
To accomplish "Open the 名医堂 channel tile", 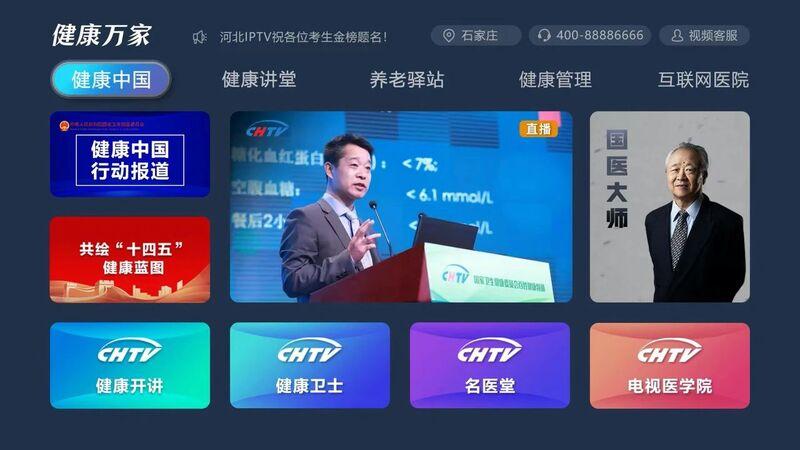I will click(490, 365).
